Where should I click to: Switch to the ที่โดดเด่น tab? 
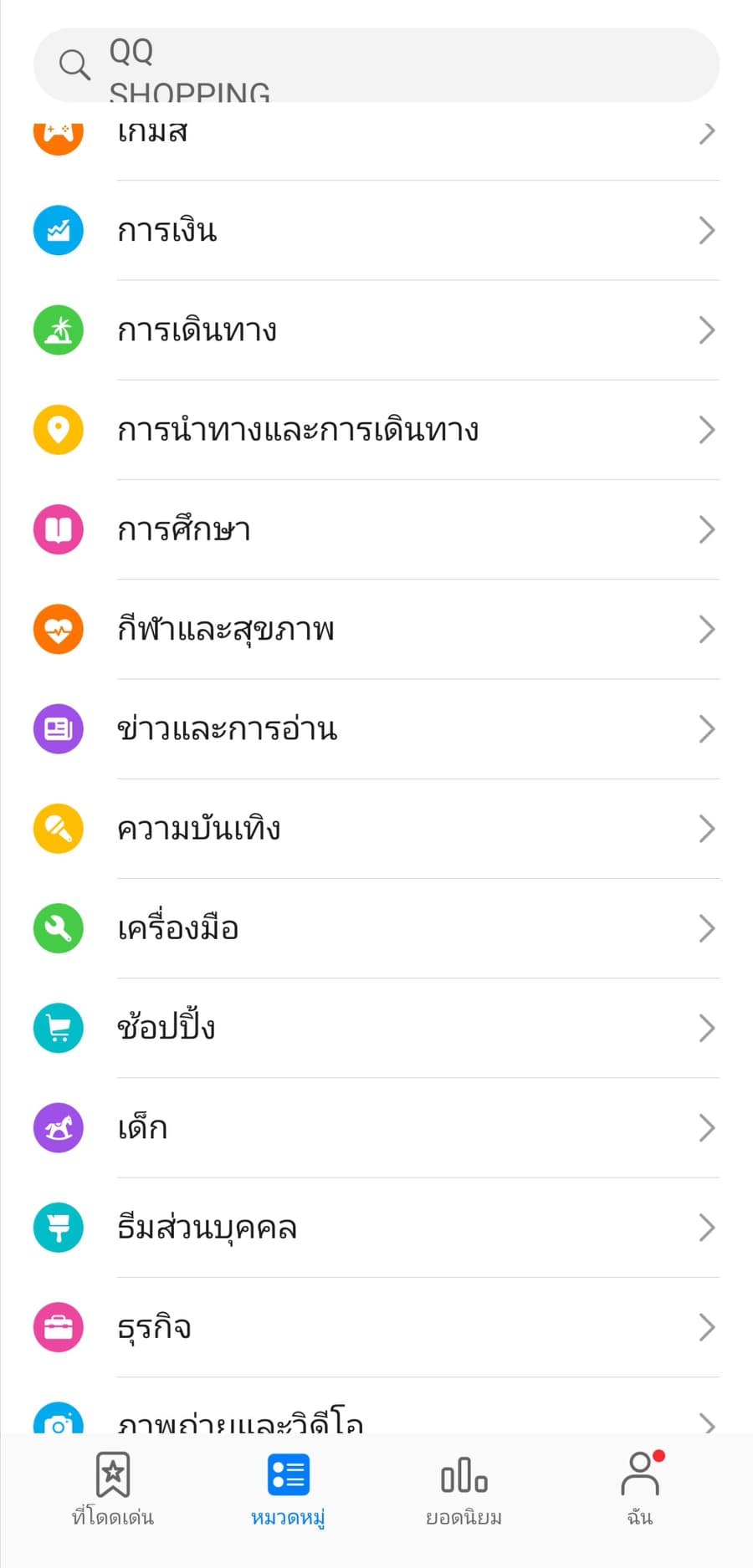(x=113, y=1489)
